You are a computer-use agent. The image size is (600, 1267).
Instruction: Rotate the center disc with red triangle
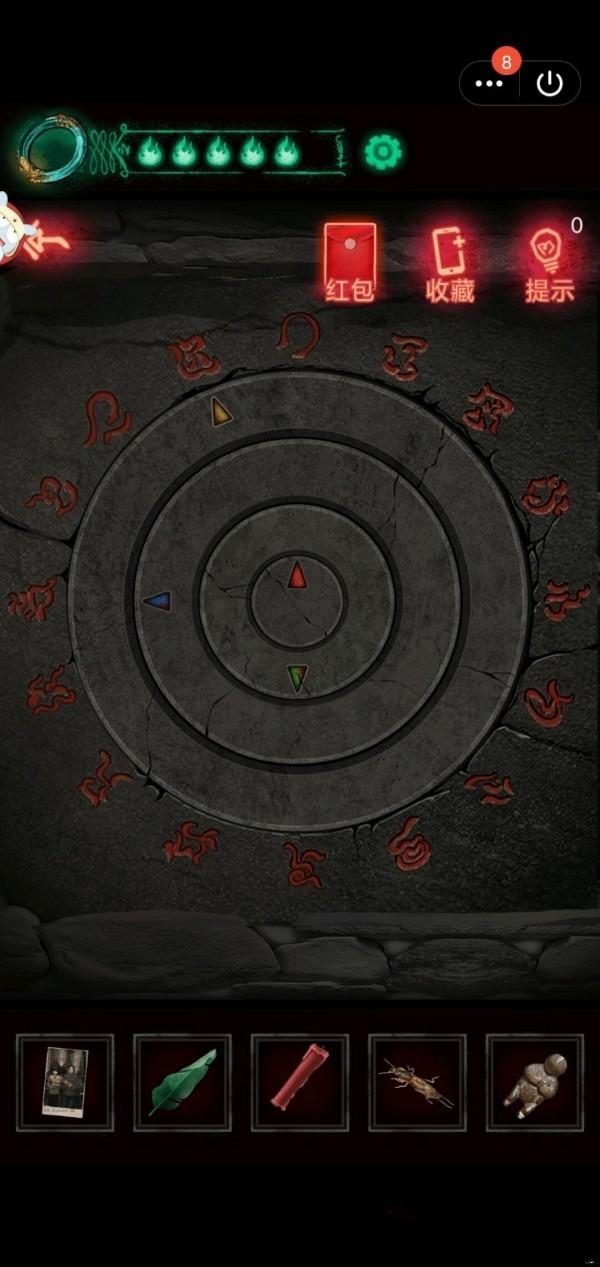pyautogui.click(x=297, y=576)
